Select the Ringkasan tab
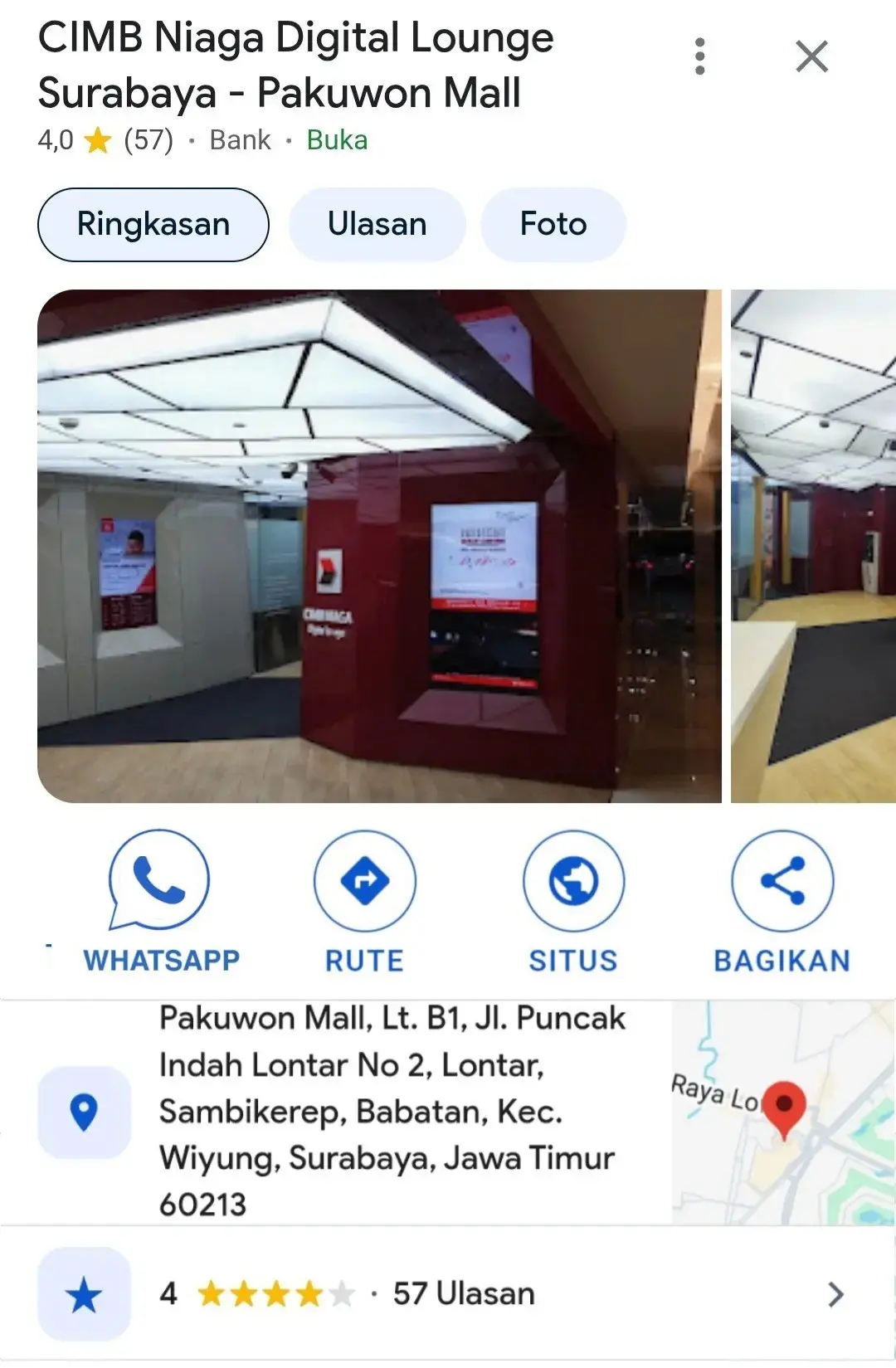896x1368 pixels. pos(153,225)
